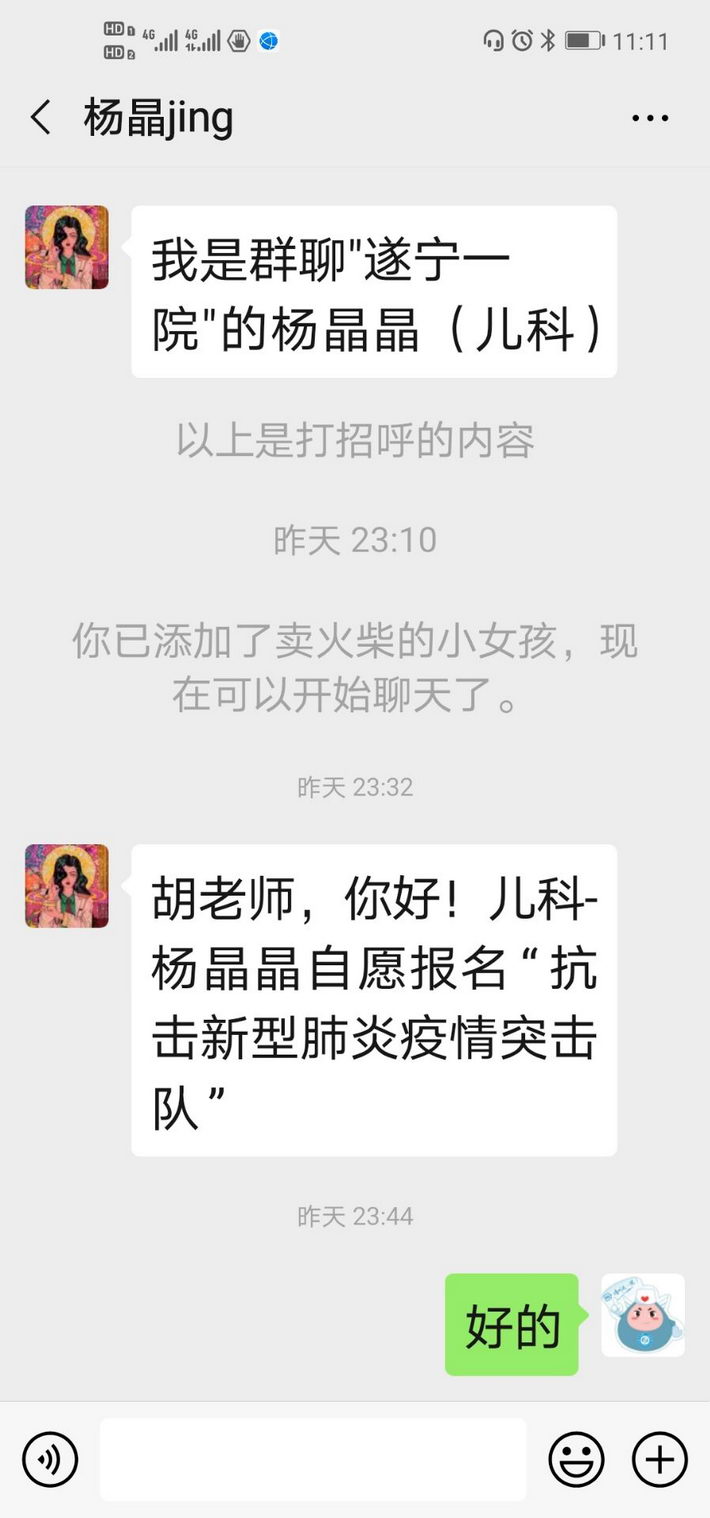Viewport: 710px width, 1518px height.
Task: Switch to voice message input
Action: [x=50, y=1459]
